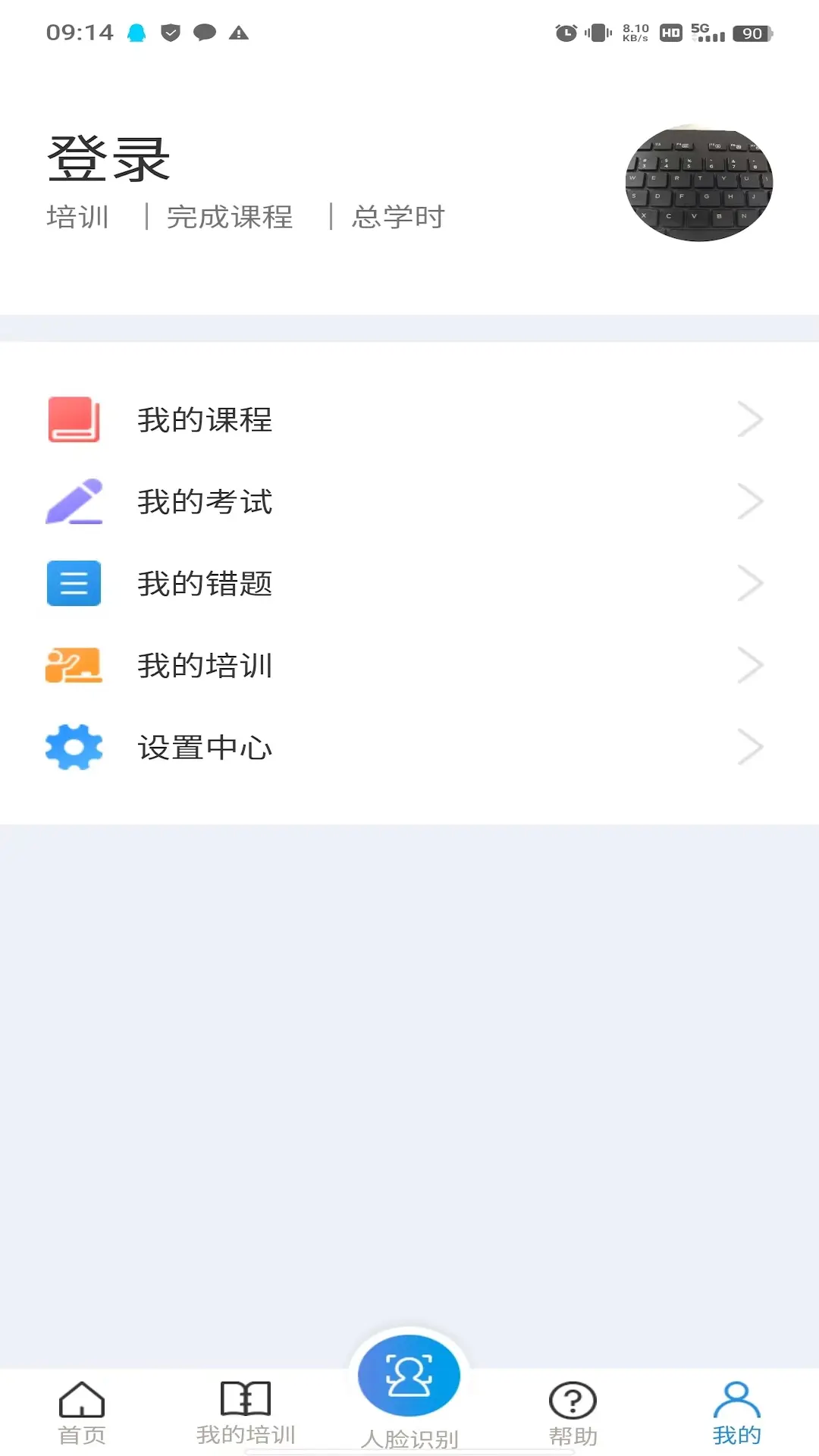This screenshot has height=1456, width=819.
Task: Tap the 登录 login heading
Action: click(x=108, y=158)
